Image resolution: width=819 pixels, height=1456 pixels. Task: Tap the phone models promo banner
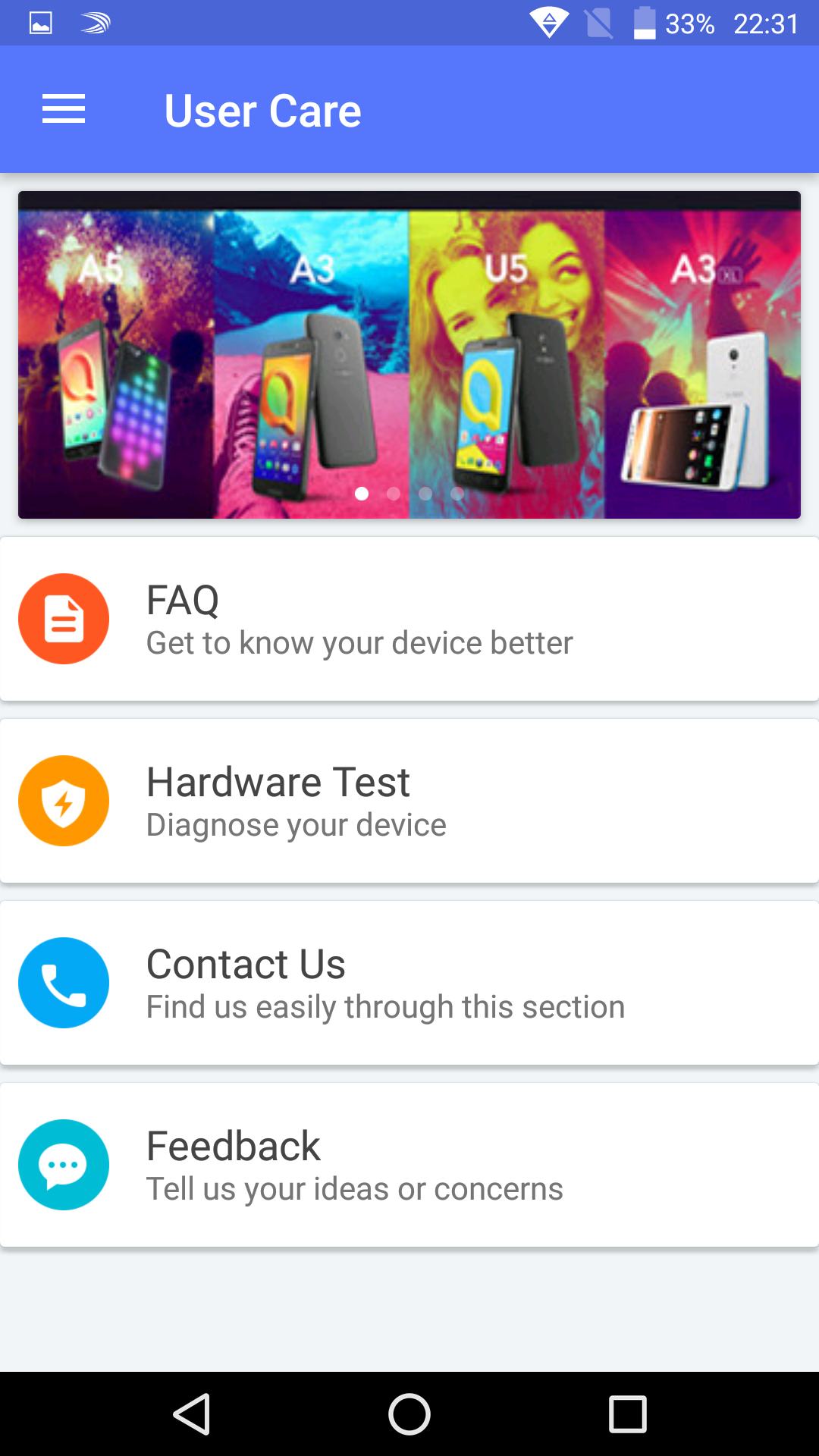point(409,355)
